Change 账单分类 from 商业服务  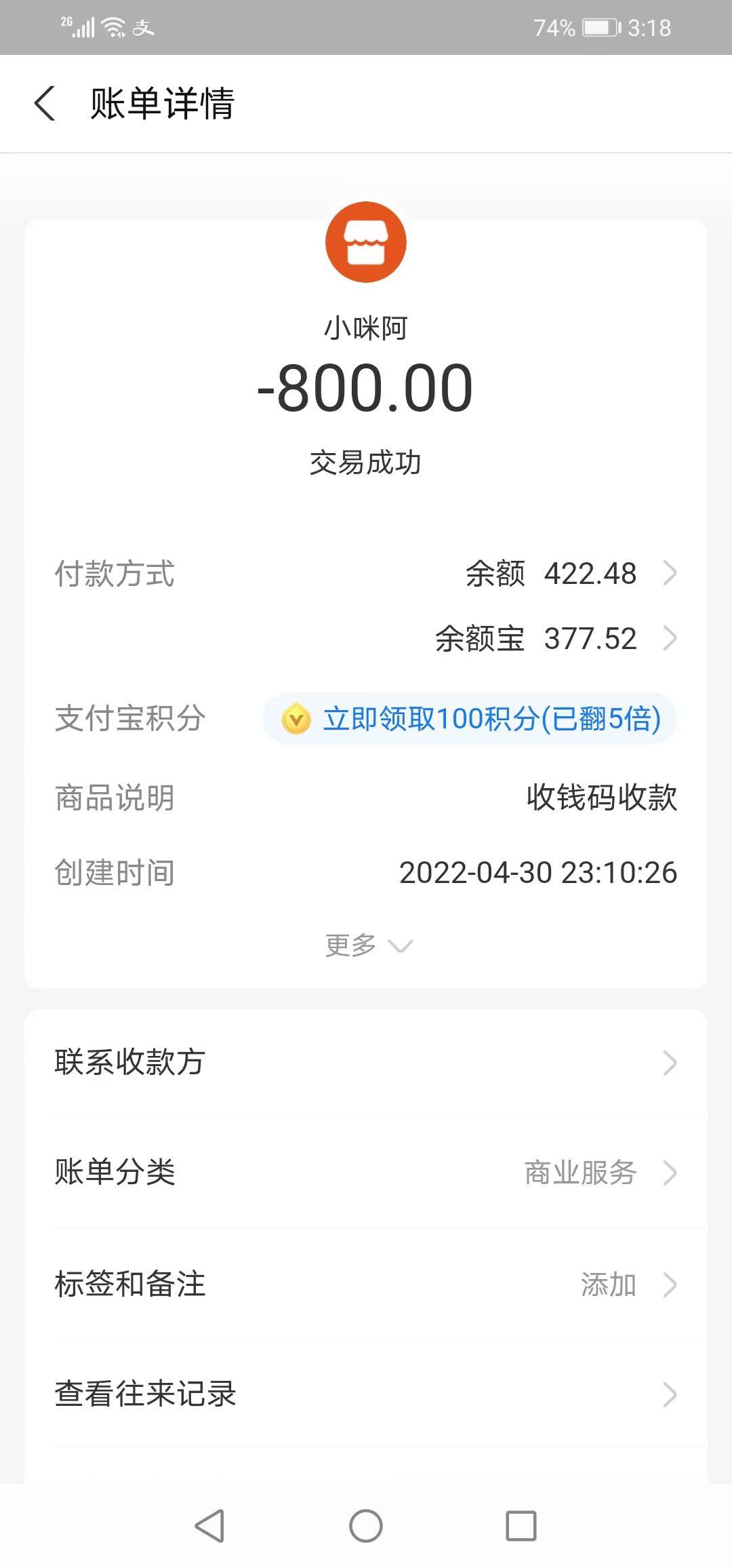click(366, 1172)
